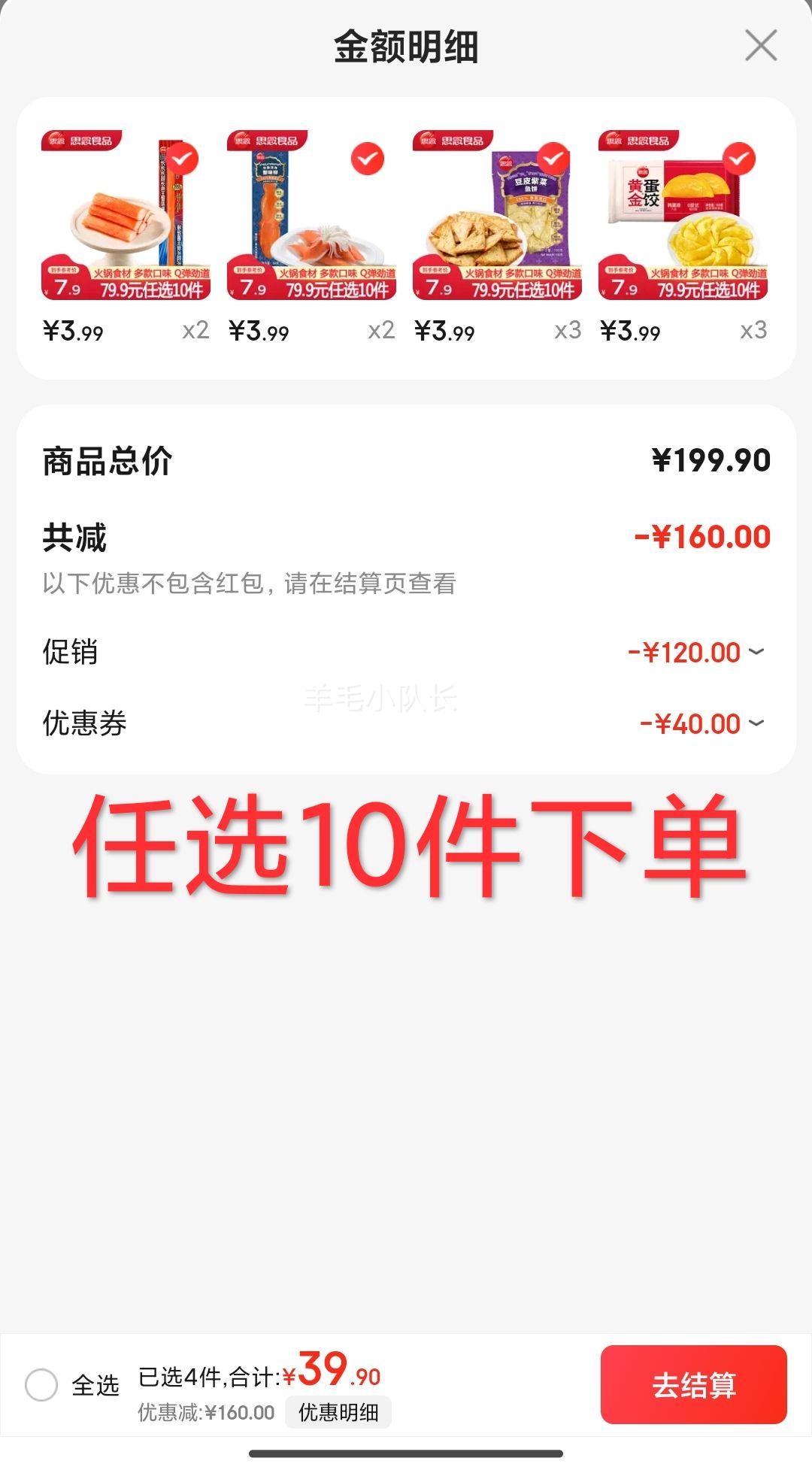Tick the 全选 select-all circle
Viewport: 812px width, 1470px height.
click(x=41, y=1384)
